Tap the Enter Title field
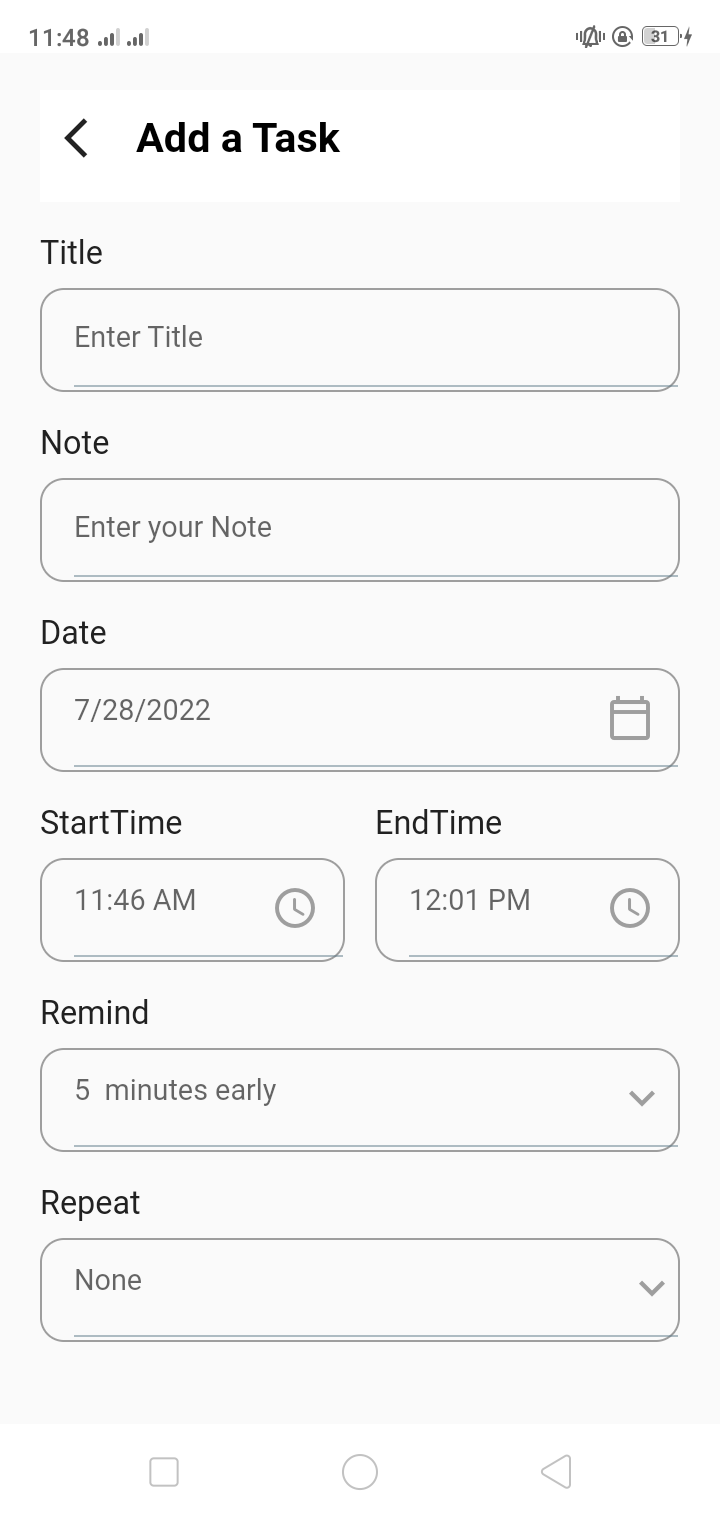Viewport: 720px width, 1520px height. pyautogui.click(x=360, y=338)
